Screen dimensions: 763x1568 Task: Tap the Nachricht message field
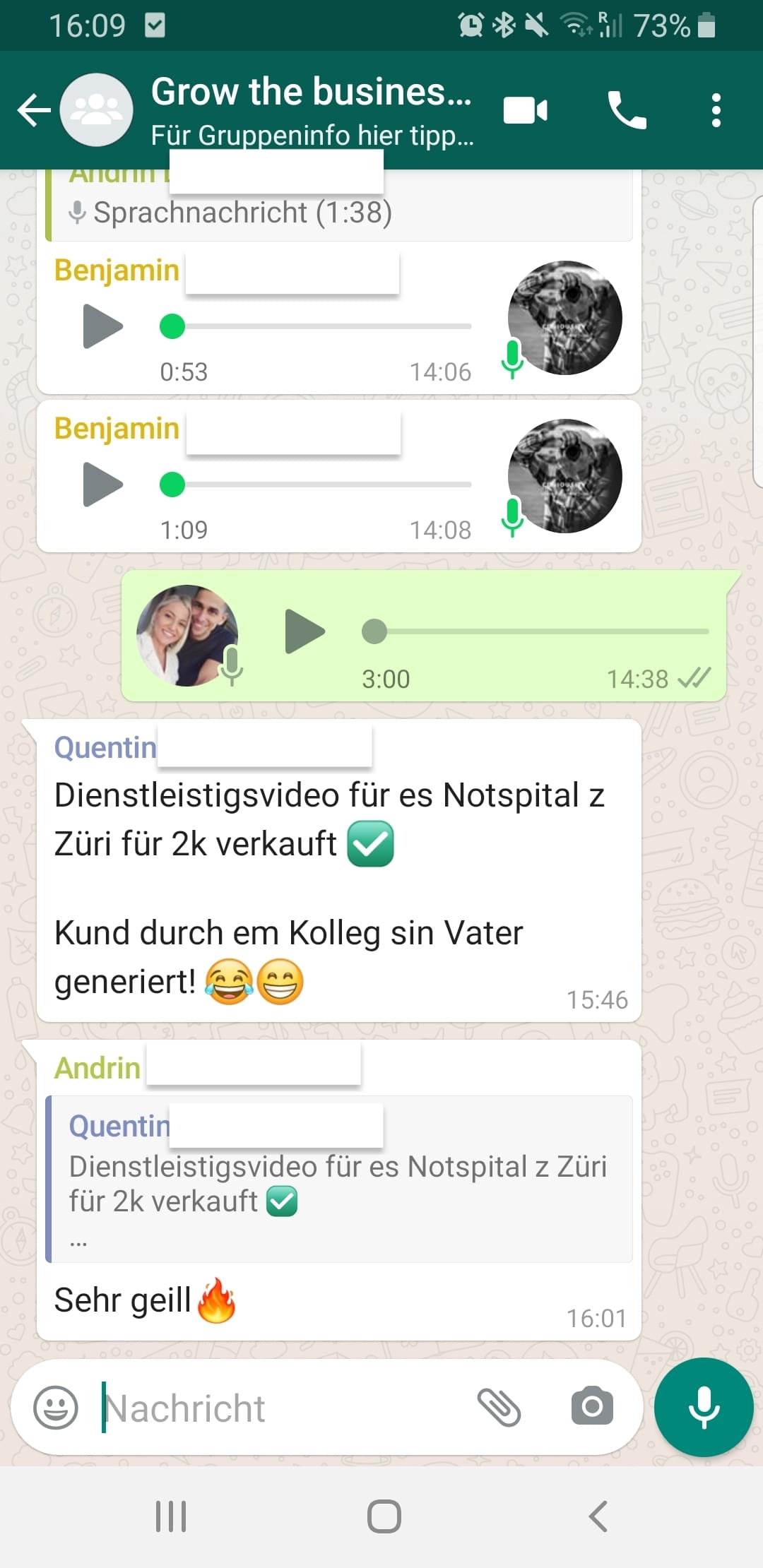point(283,1408)
